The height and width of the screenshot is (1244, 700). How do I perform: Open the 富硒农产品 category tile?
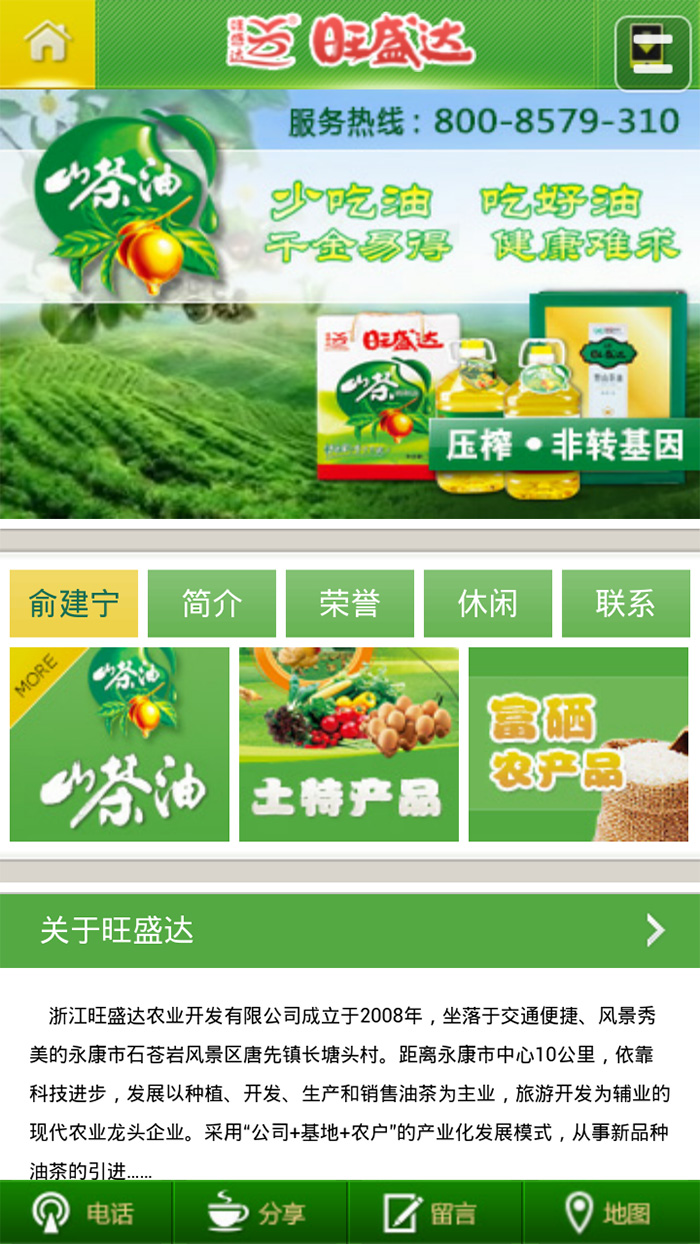click(x=578, y=744)
